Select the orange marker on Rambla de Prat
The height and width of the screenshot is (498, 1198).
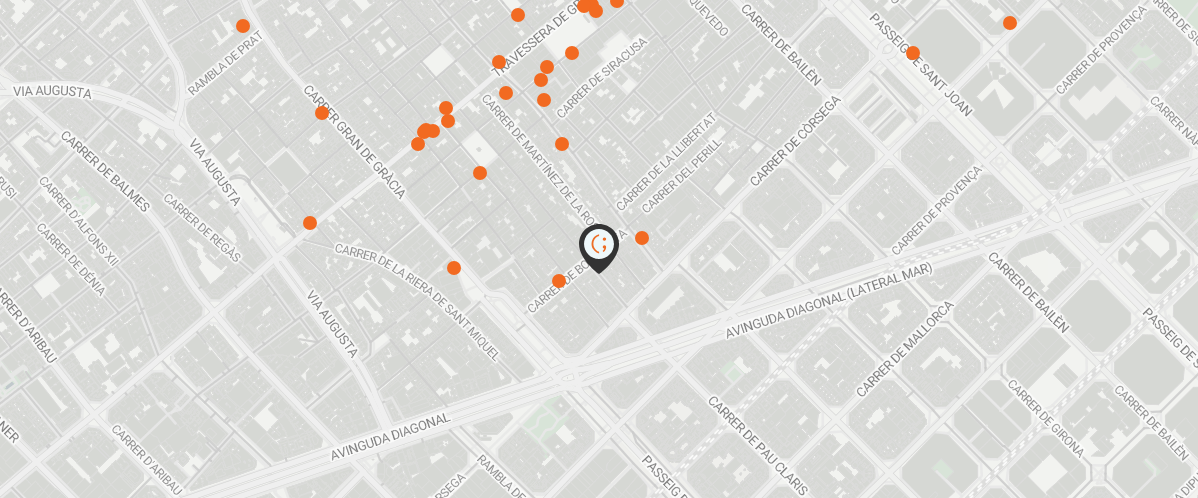point(243,26)
